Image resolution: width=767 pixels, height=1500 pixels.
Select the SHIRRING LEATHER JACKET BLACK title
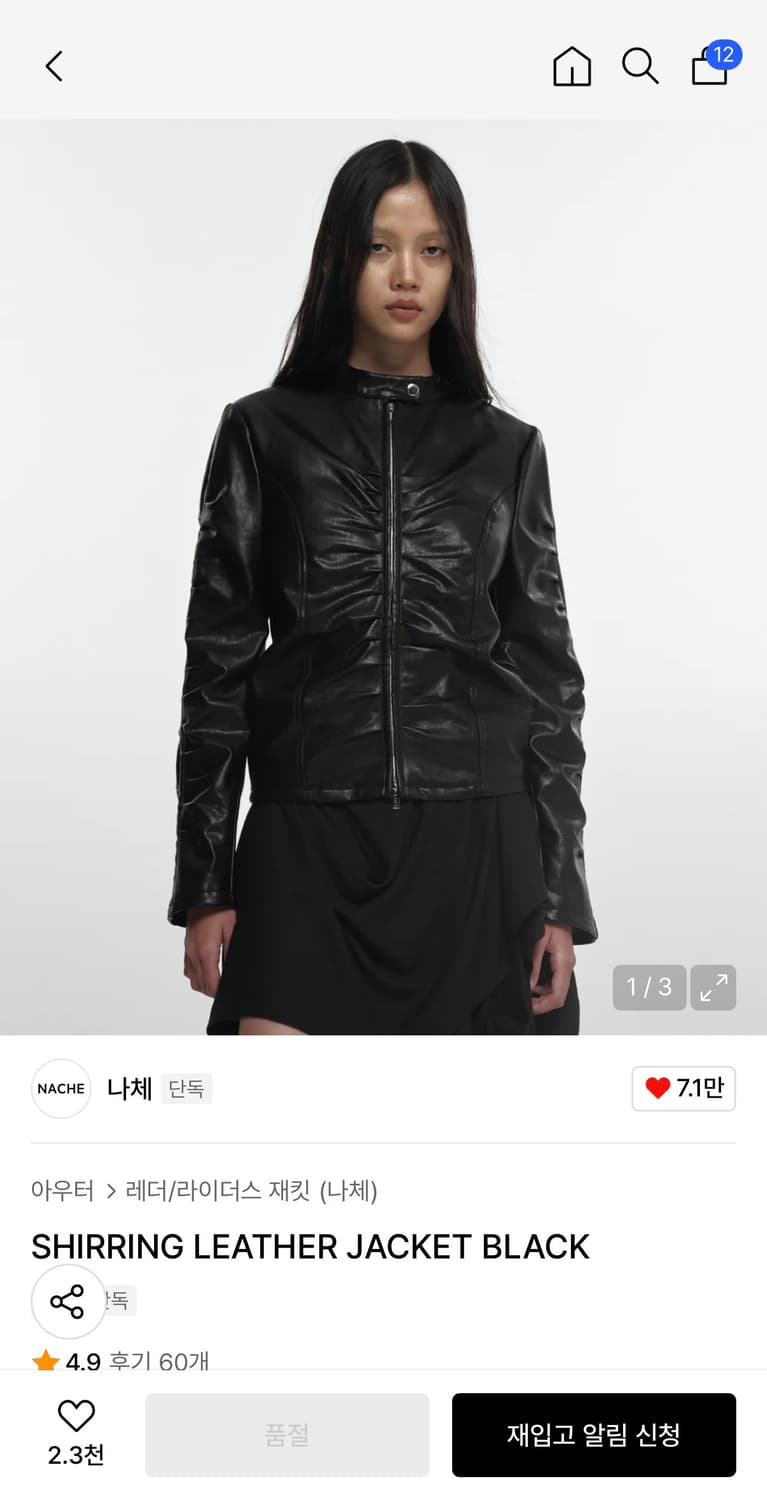(311, 1247)
